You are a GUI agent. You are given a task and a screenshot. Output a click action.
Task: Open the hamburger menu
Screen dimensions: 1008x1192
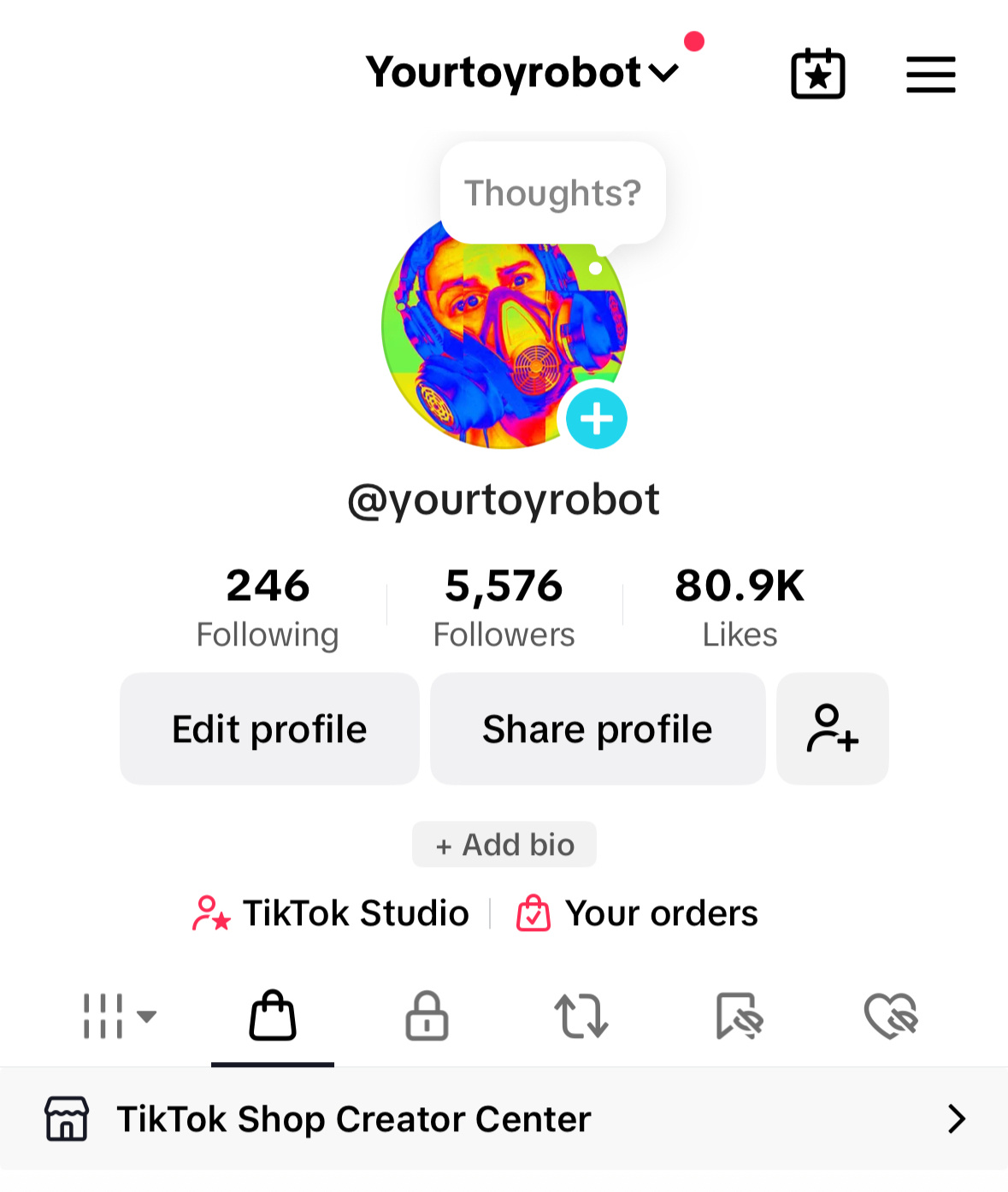pos(930,74)
